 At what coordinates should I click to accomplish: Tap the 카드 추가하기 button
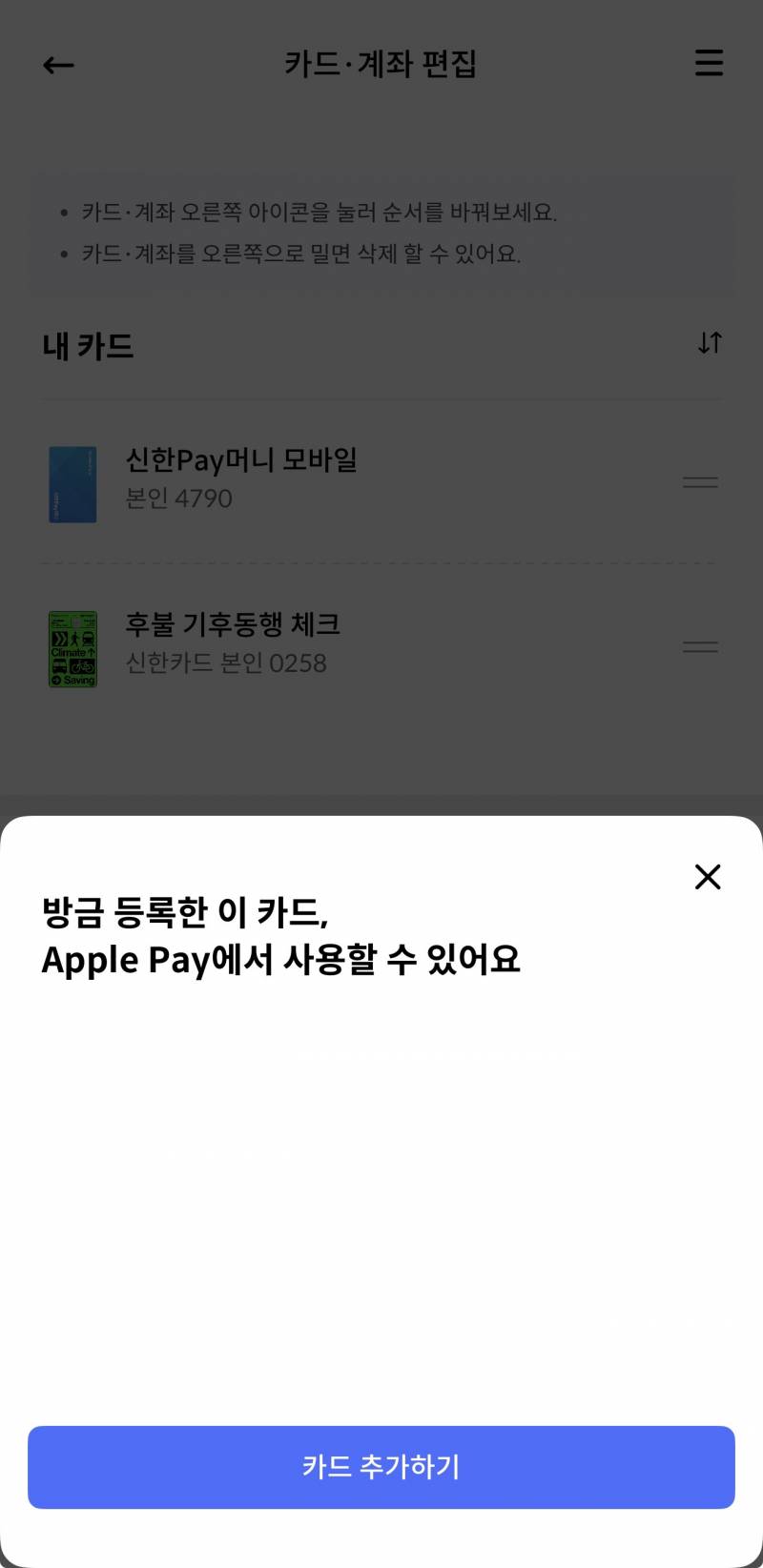click(x=381, y=1467)
